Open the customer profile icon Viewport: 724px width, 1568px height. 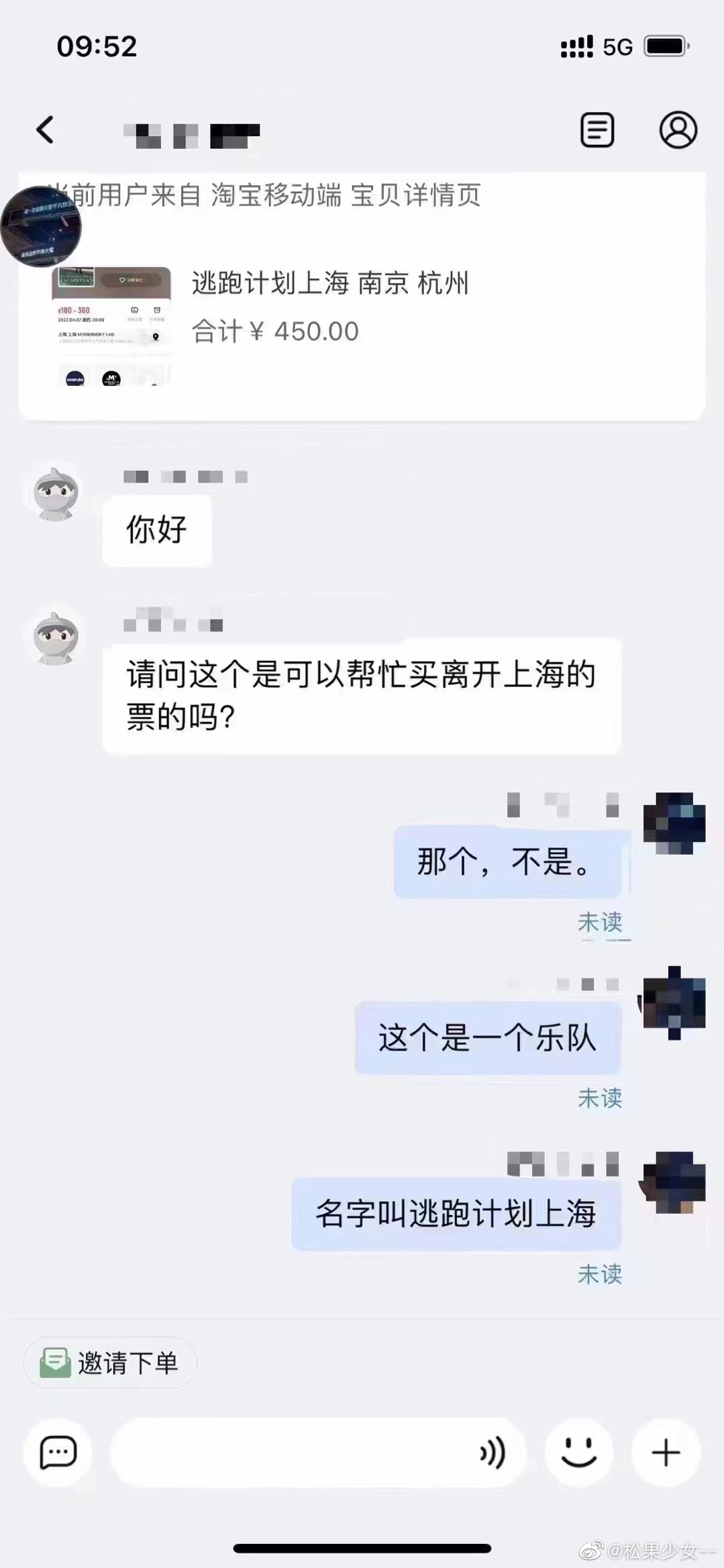pyautogui.click(x=678, y=129)
